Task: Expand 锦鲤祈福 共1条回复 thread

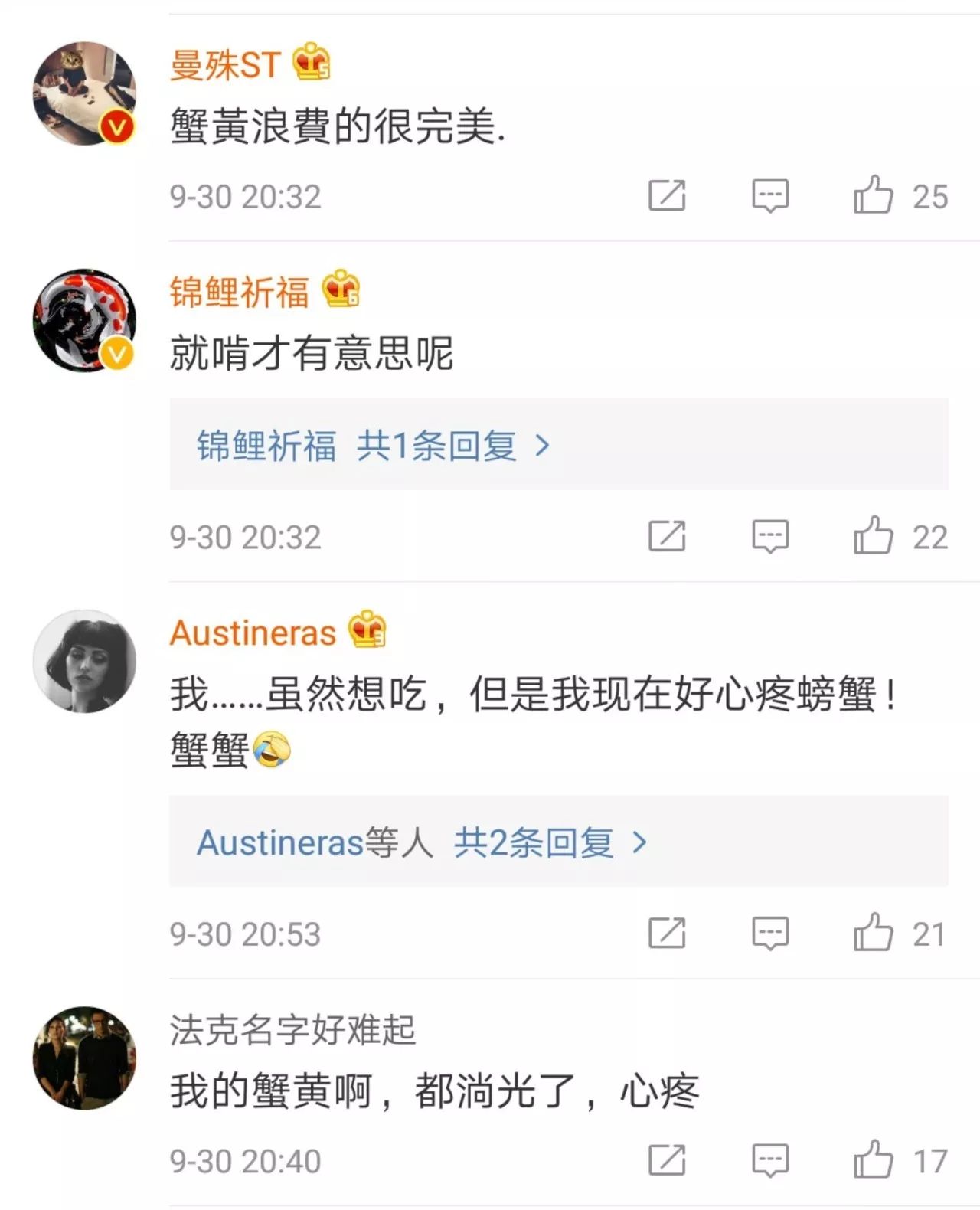Action: [436, 446]
